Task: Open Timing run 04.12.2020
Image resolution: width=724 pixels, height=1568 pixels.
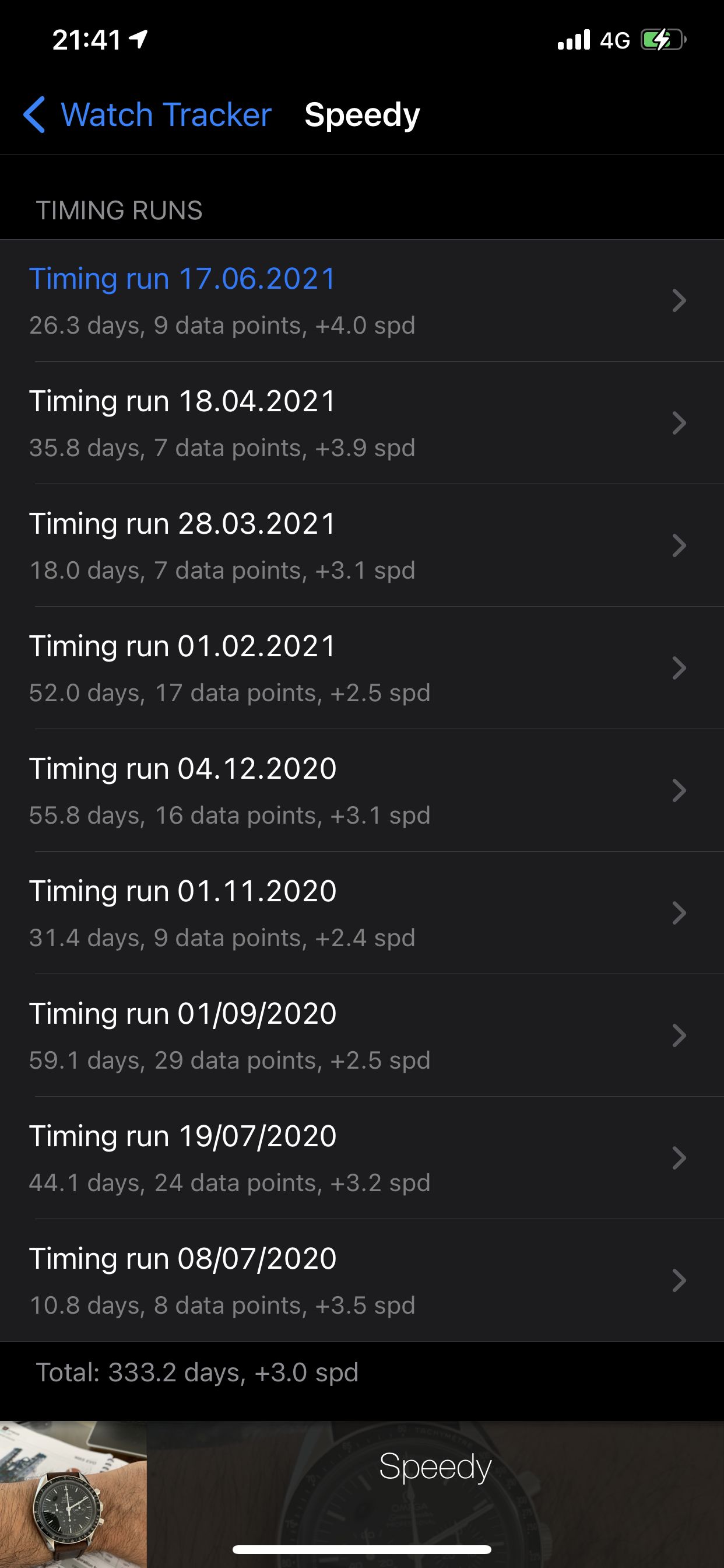Action: tap(361, 790)
